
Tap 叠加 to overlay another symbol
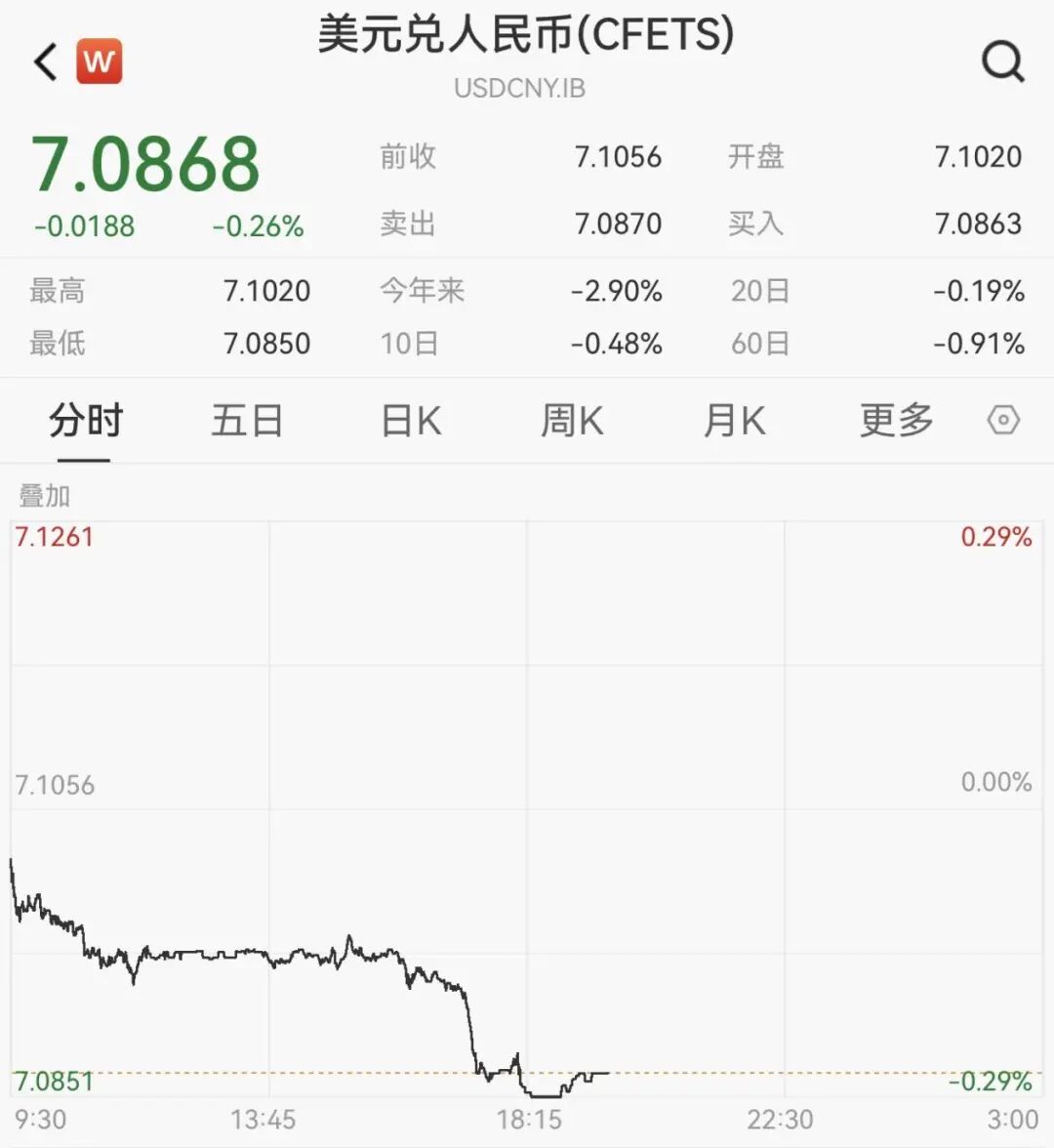pyautogui.click(x=45, y=496)
